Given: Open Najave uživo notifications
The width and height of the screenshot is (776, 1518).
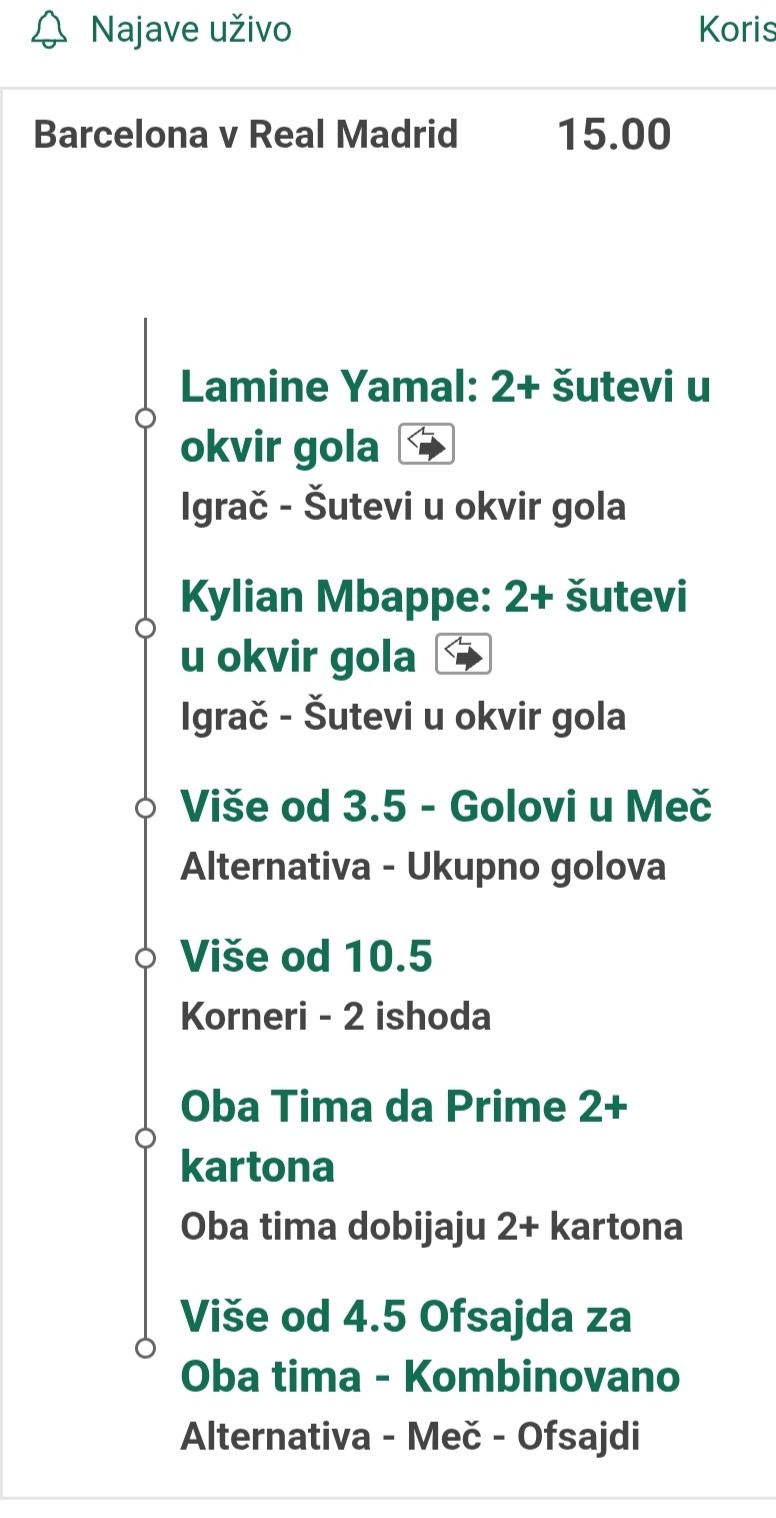Looking at the screenshot, I should [x=161, y=30].
